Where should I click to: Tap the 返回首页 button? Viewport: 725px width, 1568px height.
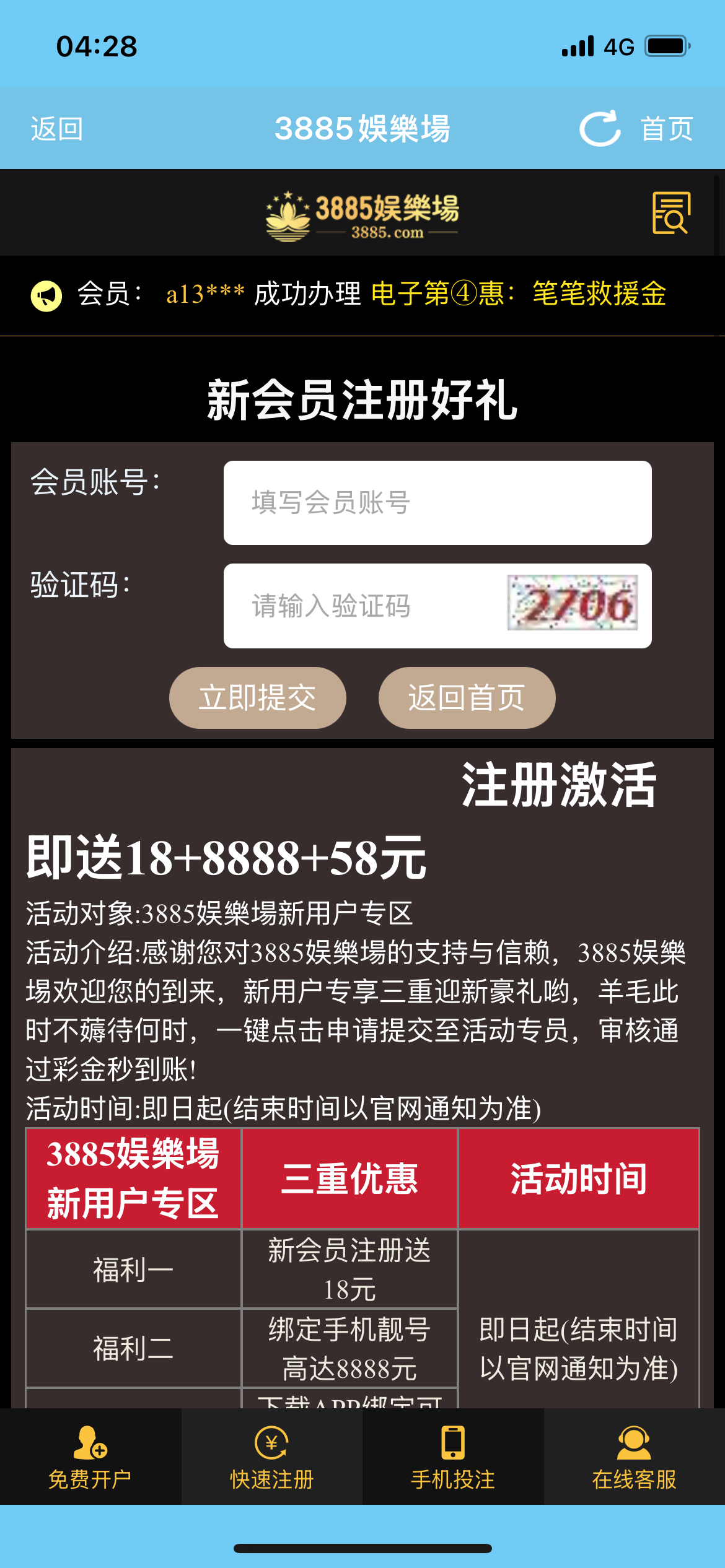pyautogui.click(x=467, y=698)
